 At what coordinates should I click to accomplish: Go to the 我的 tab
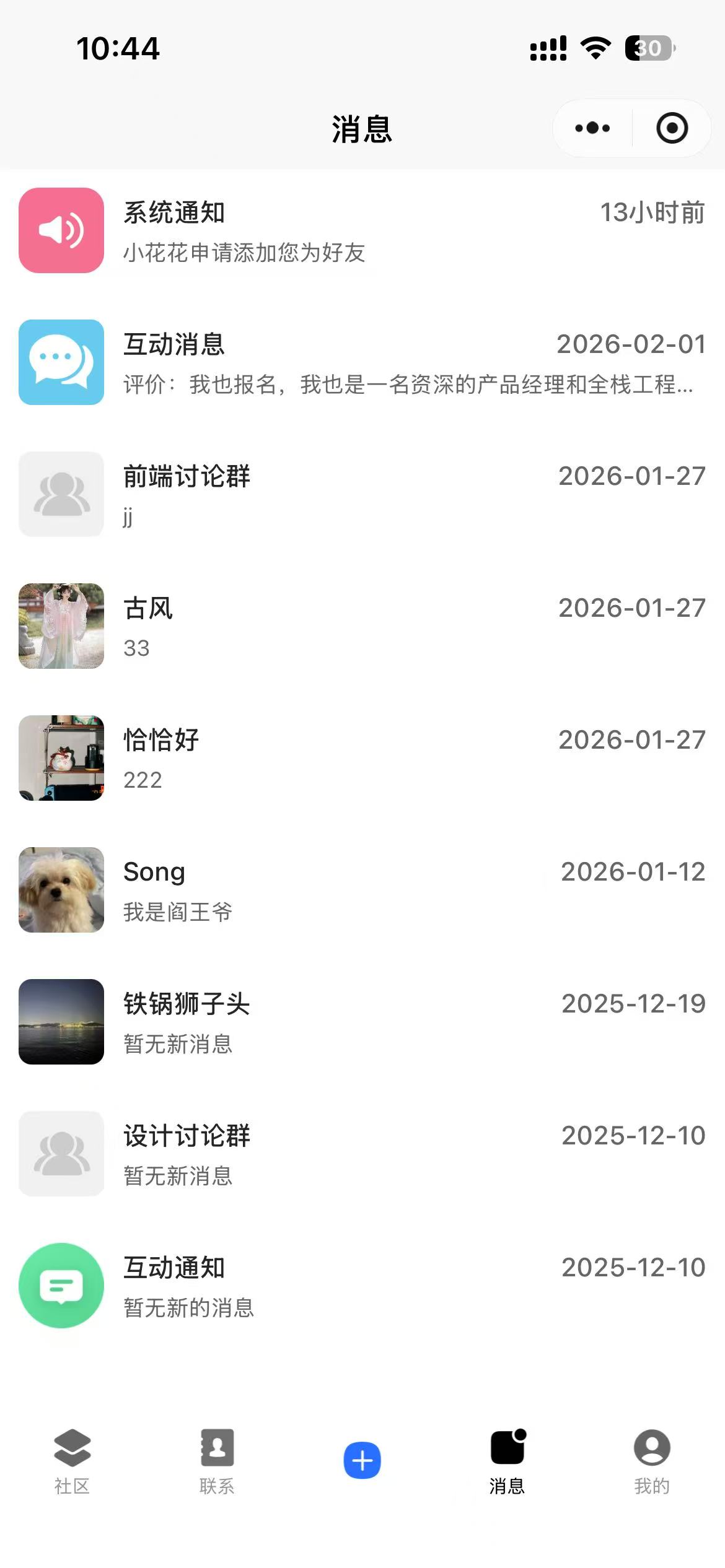pos(652,1460)
